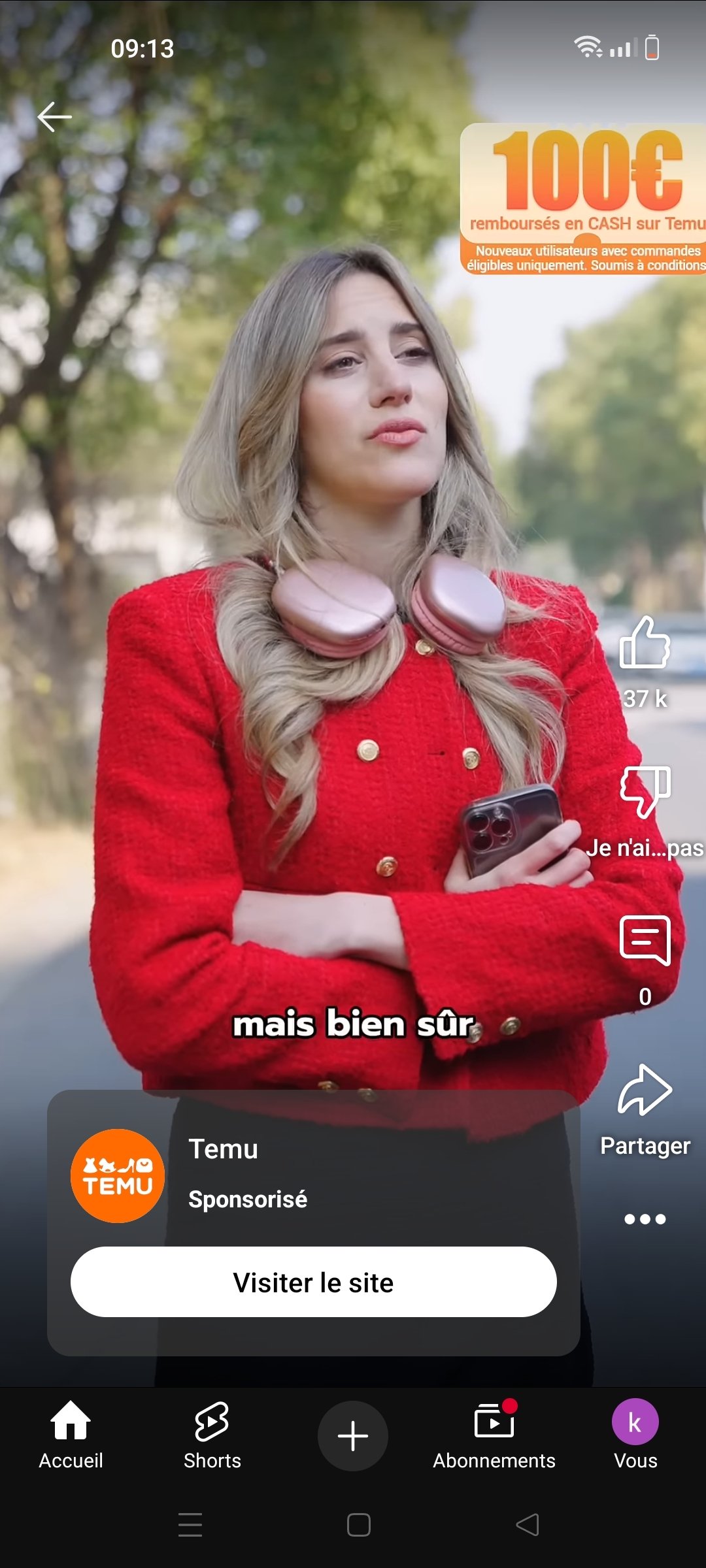The image size is (706, 1568).
Task: Open the comments section
Action: pyautogui.click(x=645, y=940)
